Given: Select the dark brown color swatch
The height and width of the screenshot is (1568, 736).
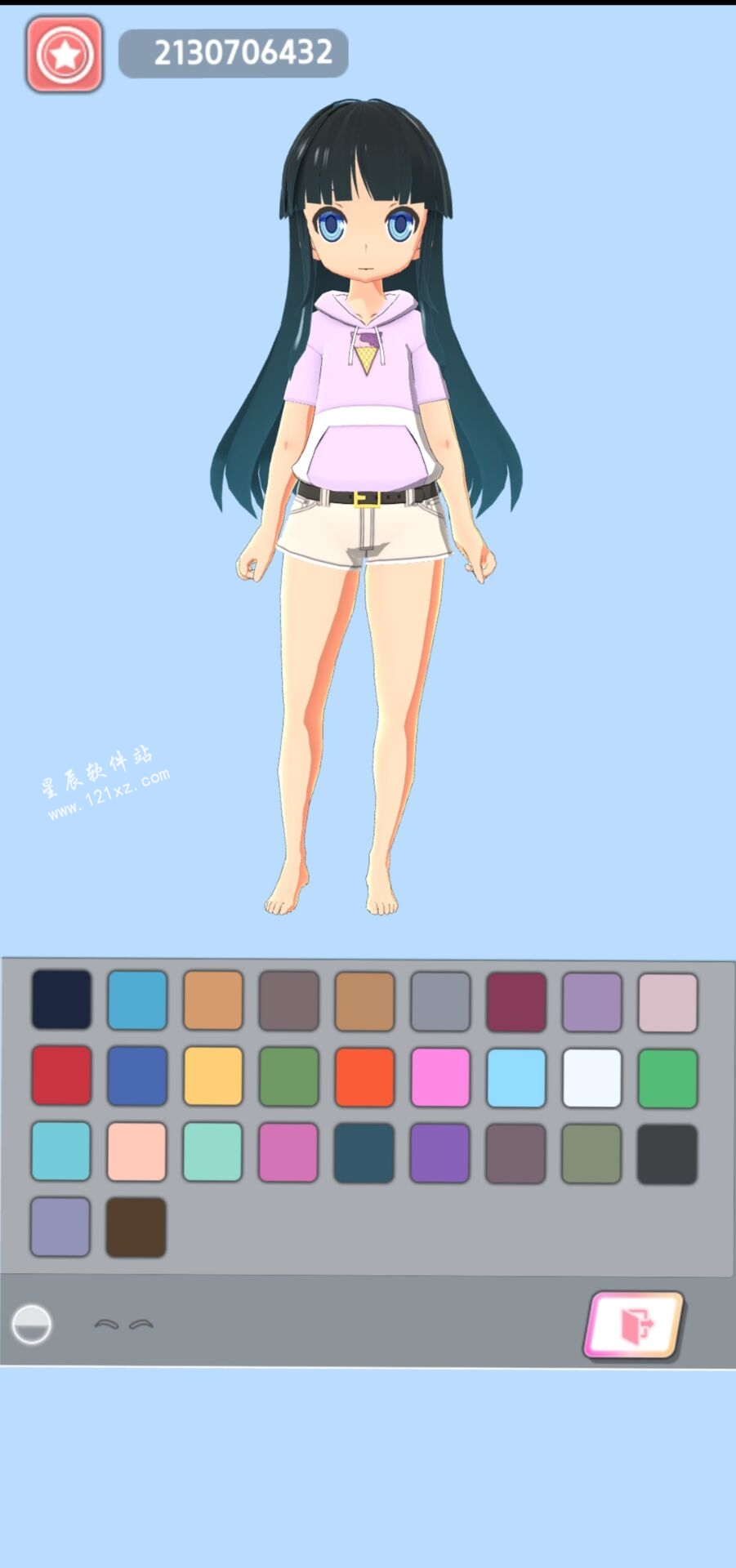Looking at the screenshot, I should click(136, 1227).
